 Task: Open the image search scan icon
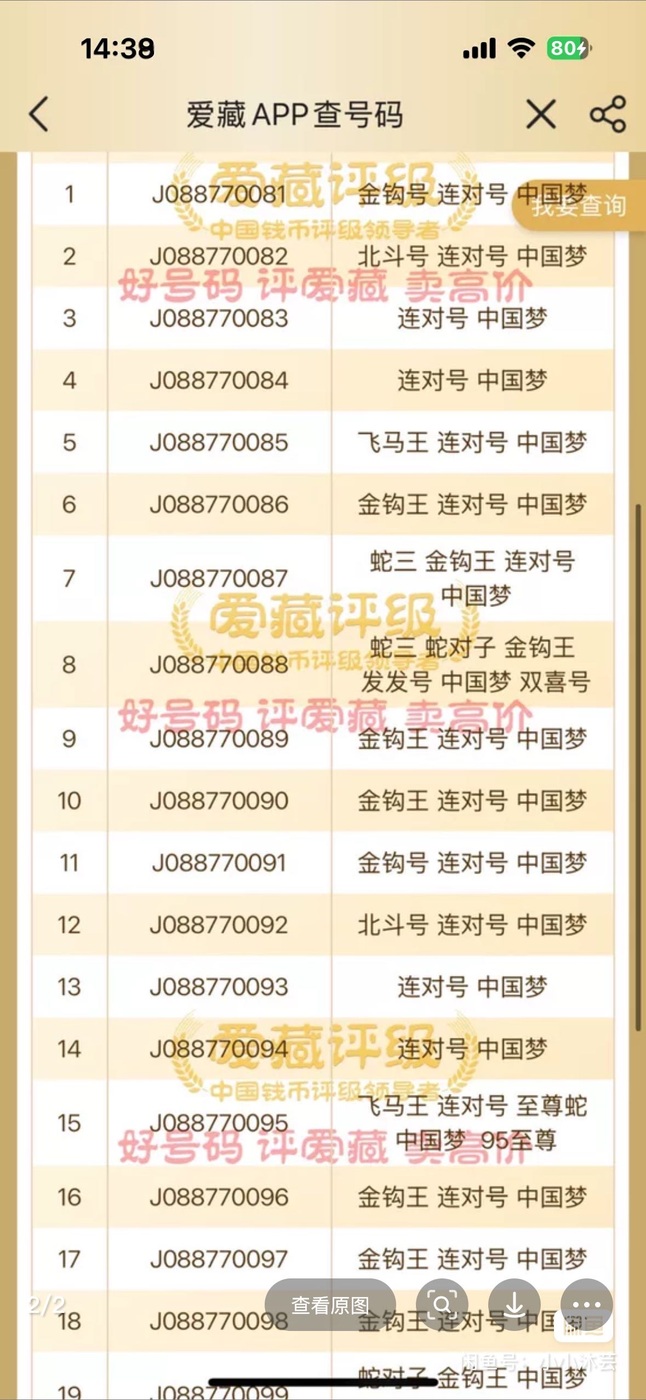442,1304
